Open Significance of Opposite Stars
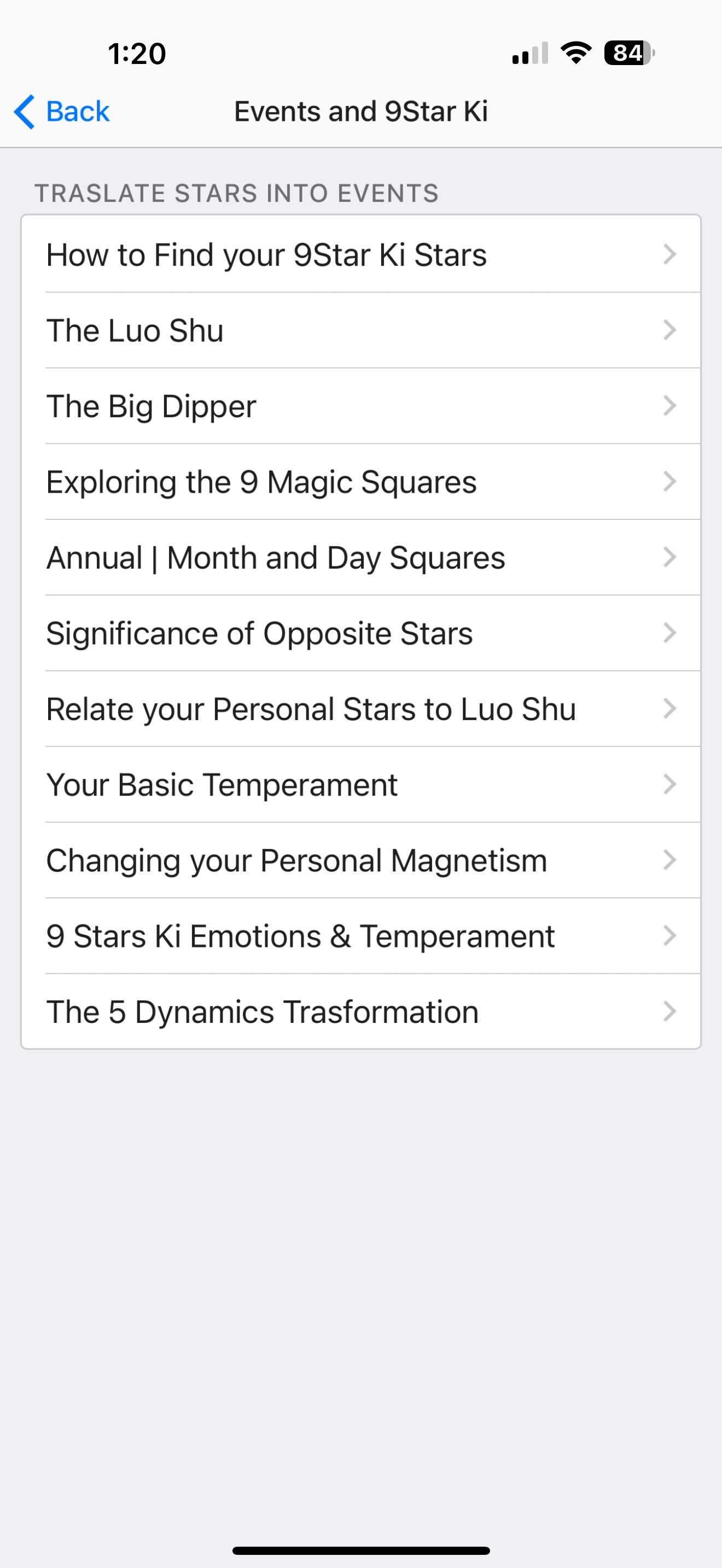Image resolution: width=722 pixels, height=1568 pixels. [361, 634]
